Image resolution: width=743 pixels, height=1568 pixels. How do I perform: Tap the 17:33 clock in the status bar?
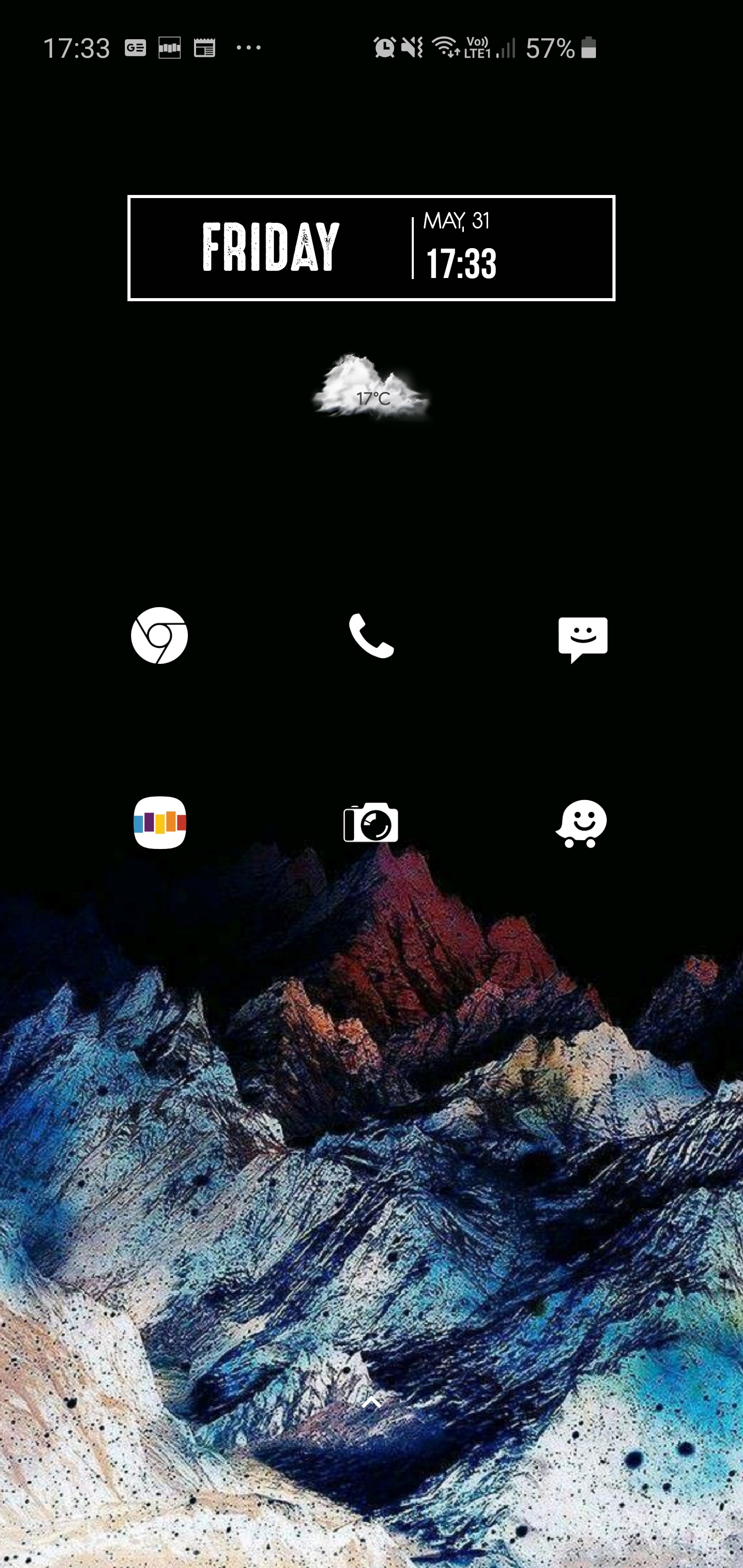point(78,48)
